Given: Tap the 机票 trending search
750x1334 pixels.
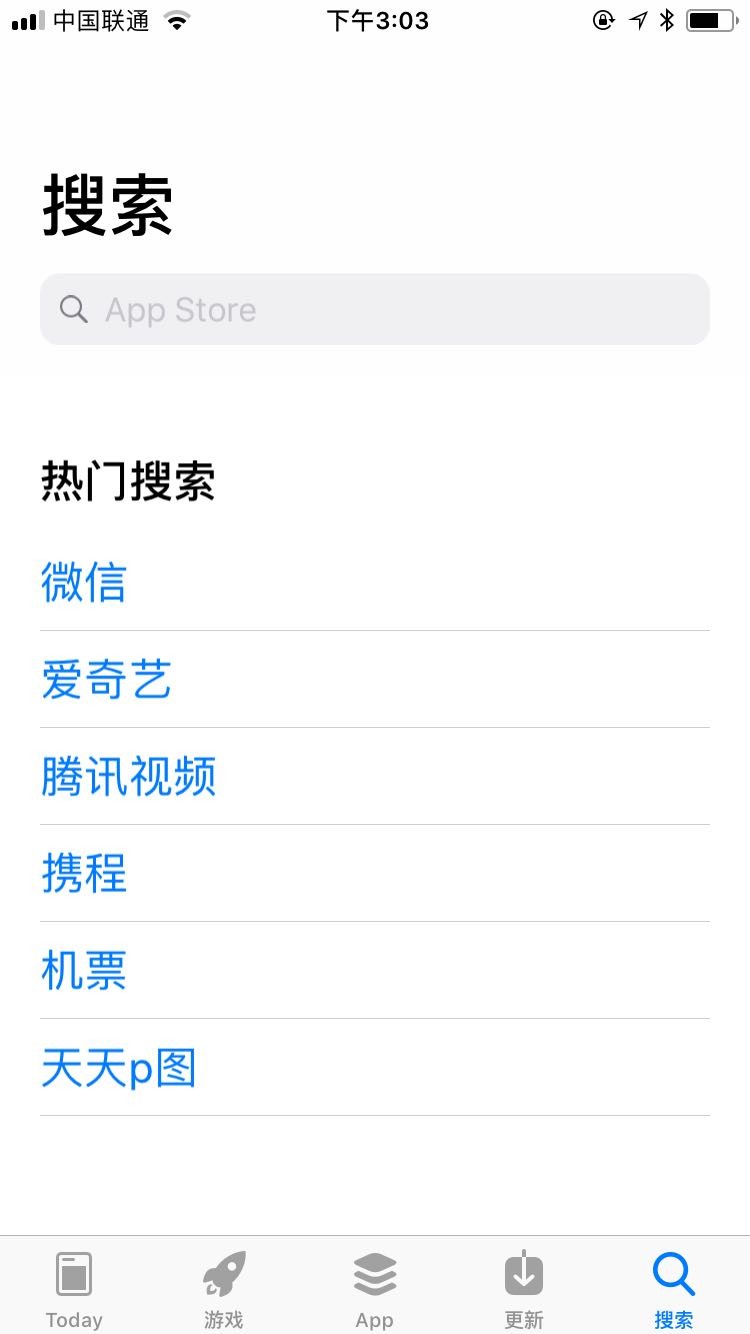Looking at the screenshot, I should pos(375,971).
